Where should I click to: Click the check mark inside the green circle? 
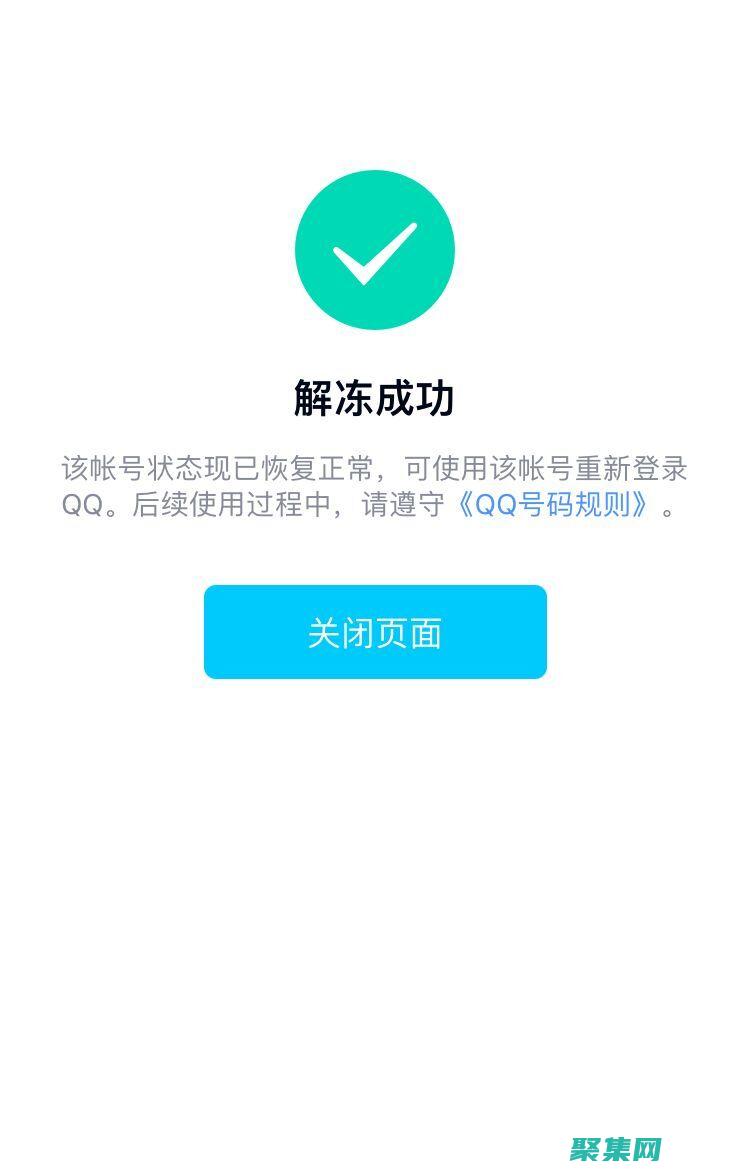click(375, 252)
